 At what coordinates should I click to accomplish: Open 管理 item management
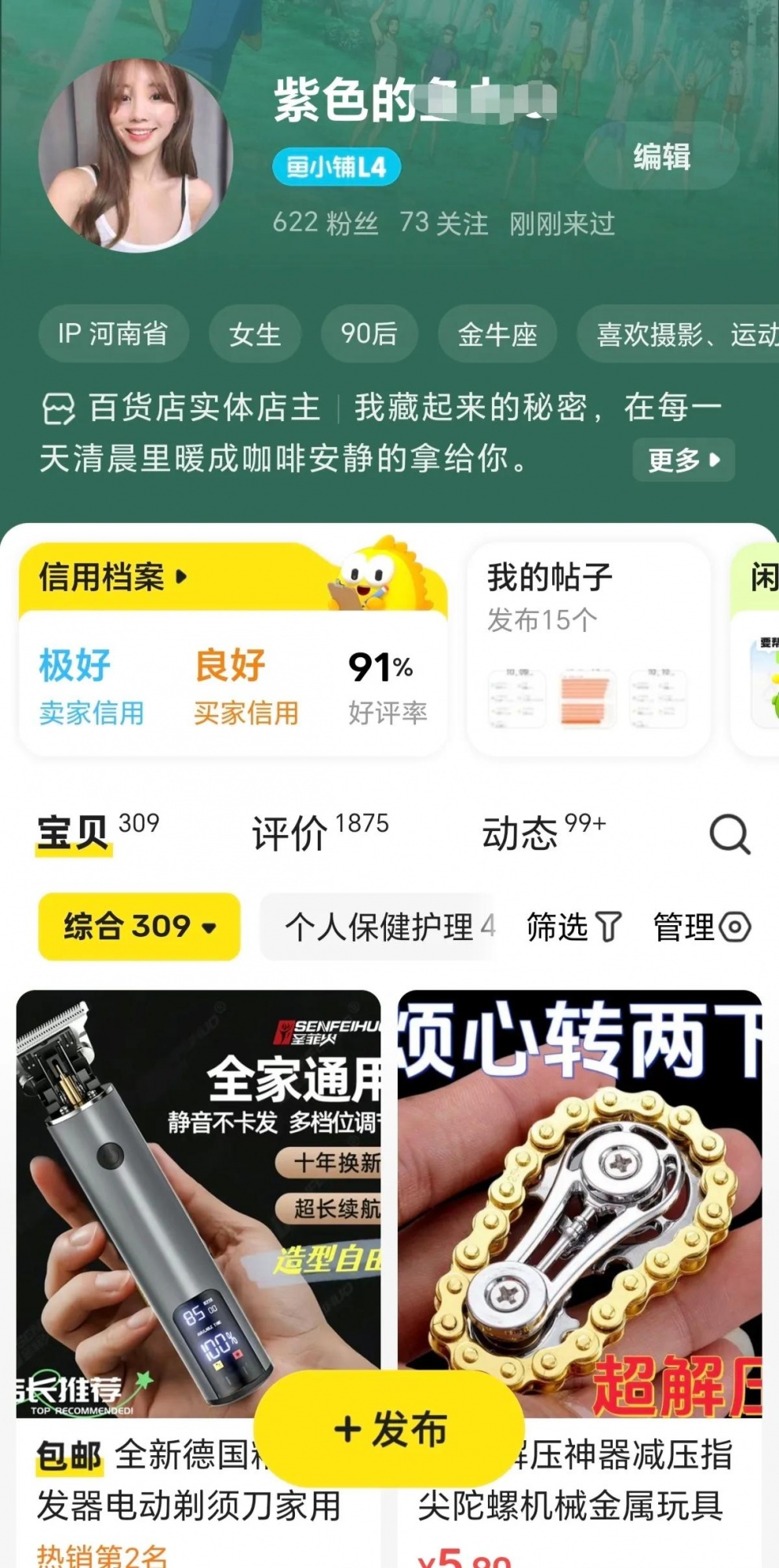[701, 927]
